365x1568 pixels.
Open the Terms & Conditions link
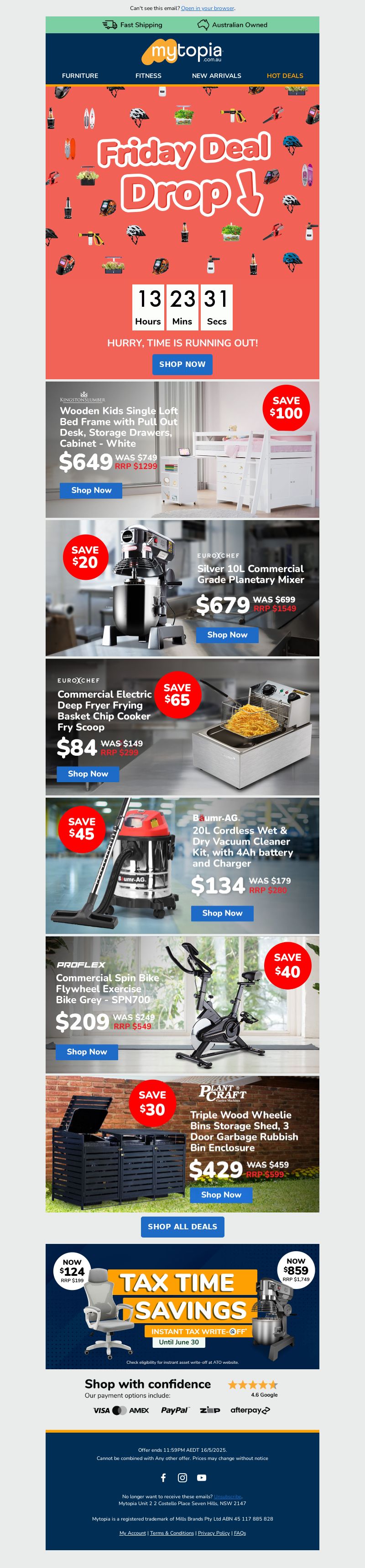tap(172, 1533)
